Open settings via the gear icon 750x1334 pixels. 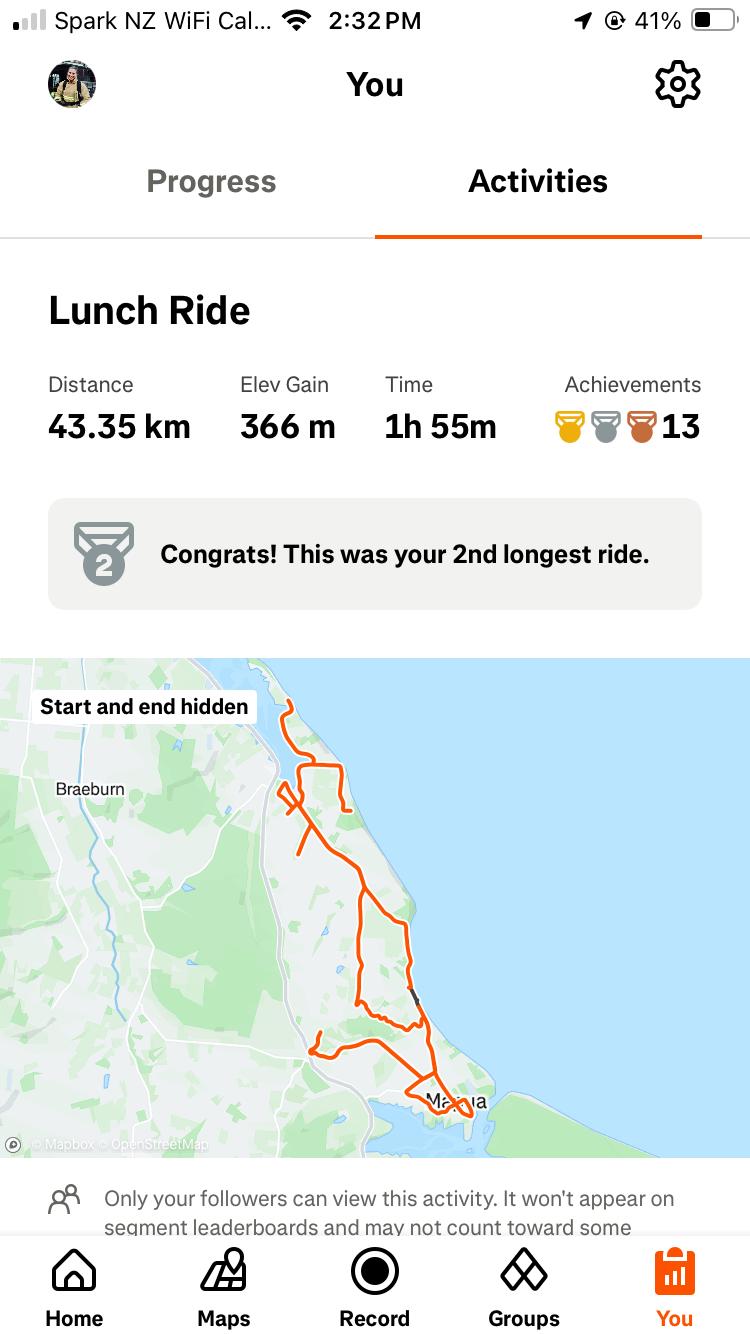(x=677, y=85)
